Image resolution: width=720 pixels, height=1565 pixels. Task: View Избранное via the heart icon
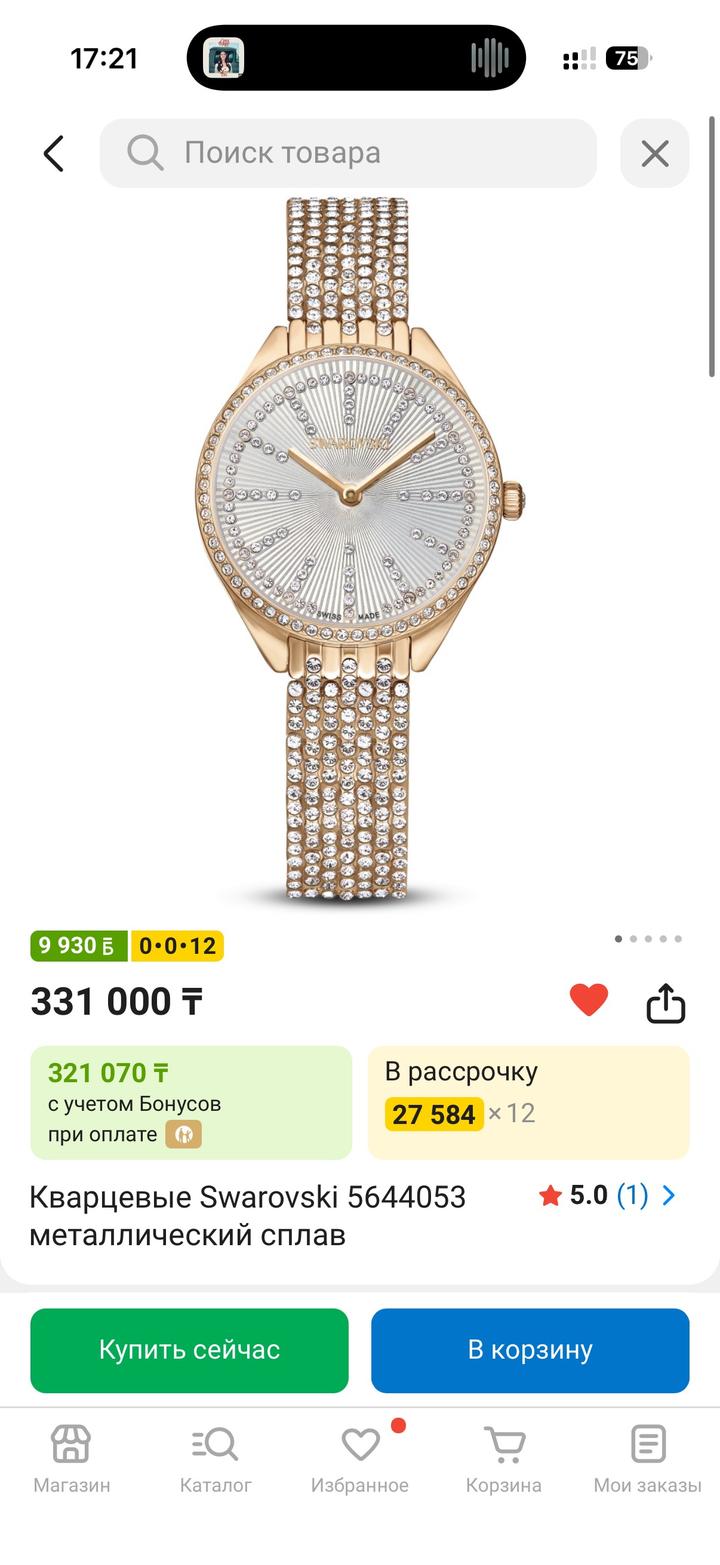(359, 1444)
